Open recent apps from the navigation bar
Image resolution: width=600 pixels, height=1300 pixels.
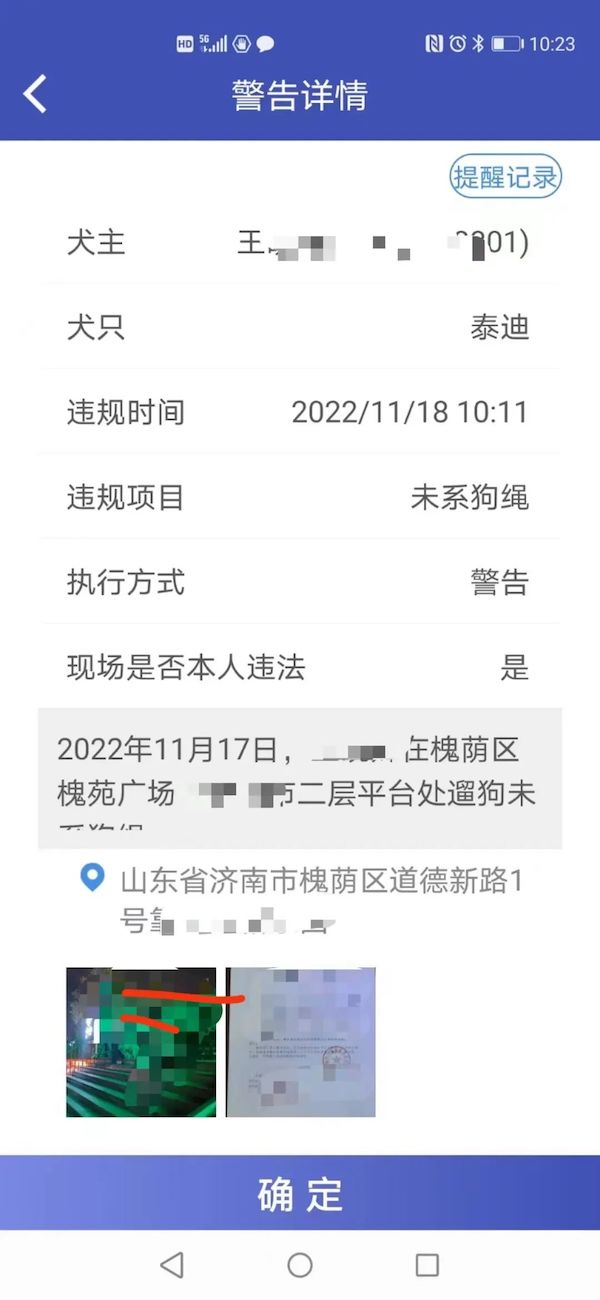click(x=427, y=1265)
